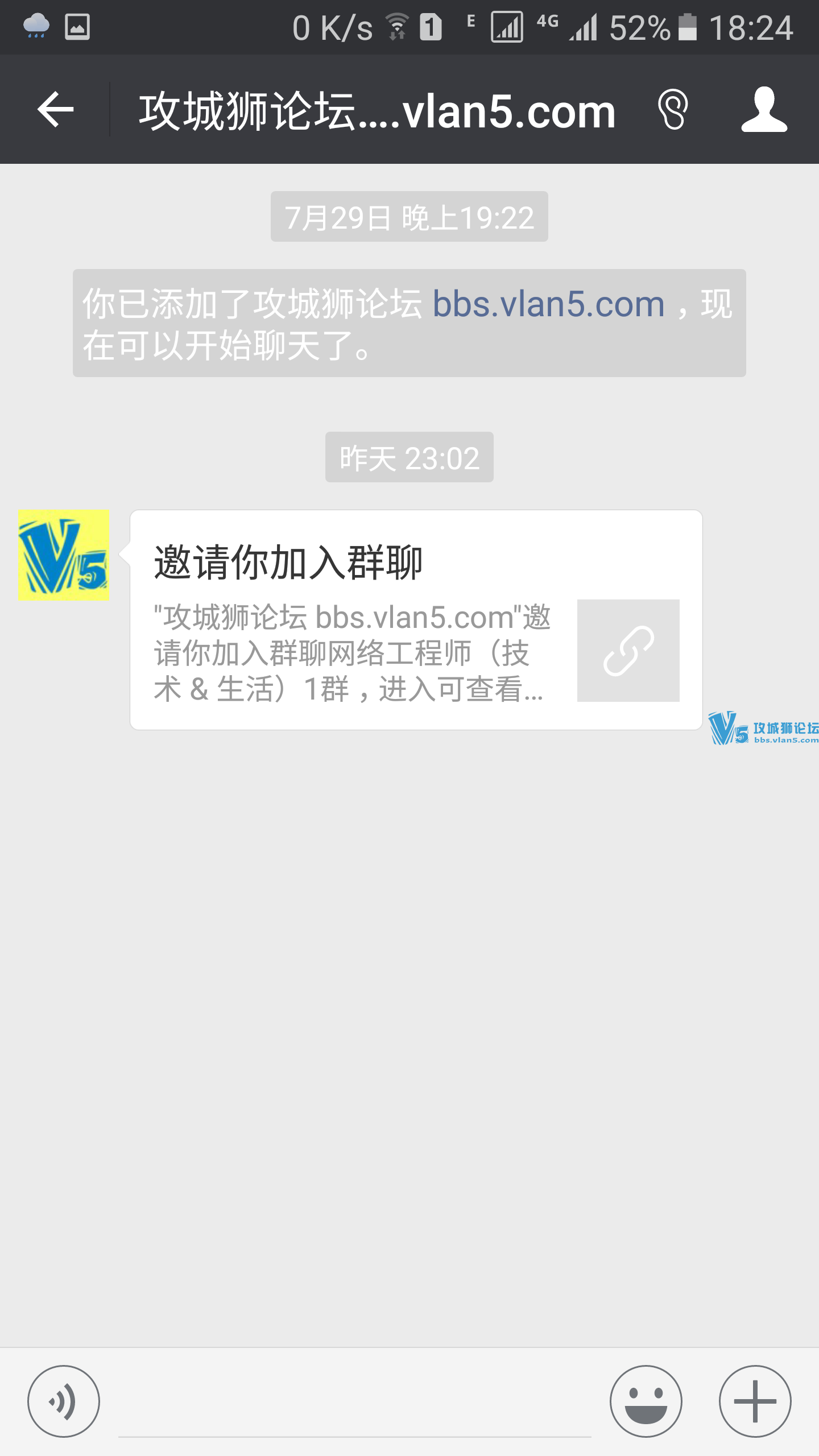Go back from this chat
The width and height of the screenshot is (819, 1456).
coord(55,109)
